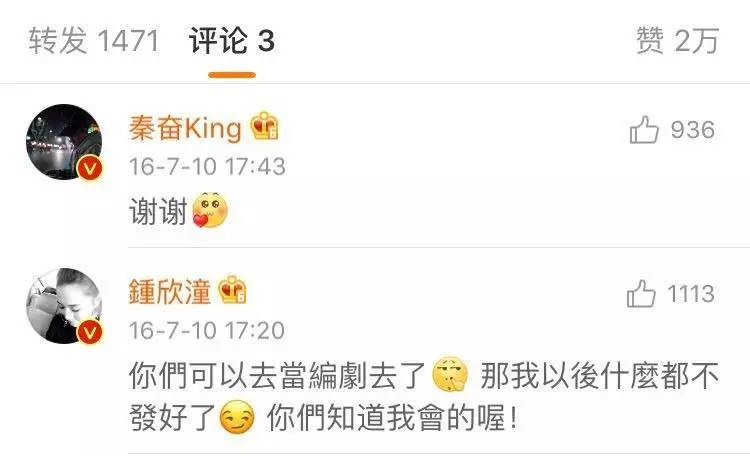This screenshot has height=456, width=750.
Task: Tap the username 鍾欣潼
Action: click(x=171, y=292)
